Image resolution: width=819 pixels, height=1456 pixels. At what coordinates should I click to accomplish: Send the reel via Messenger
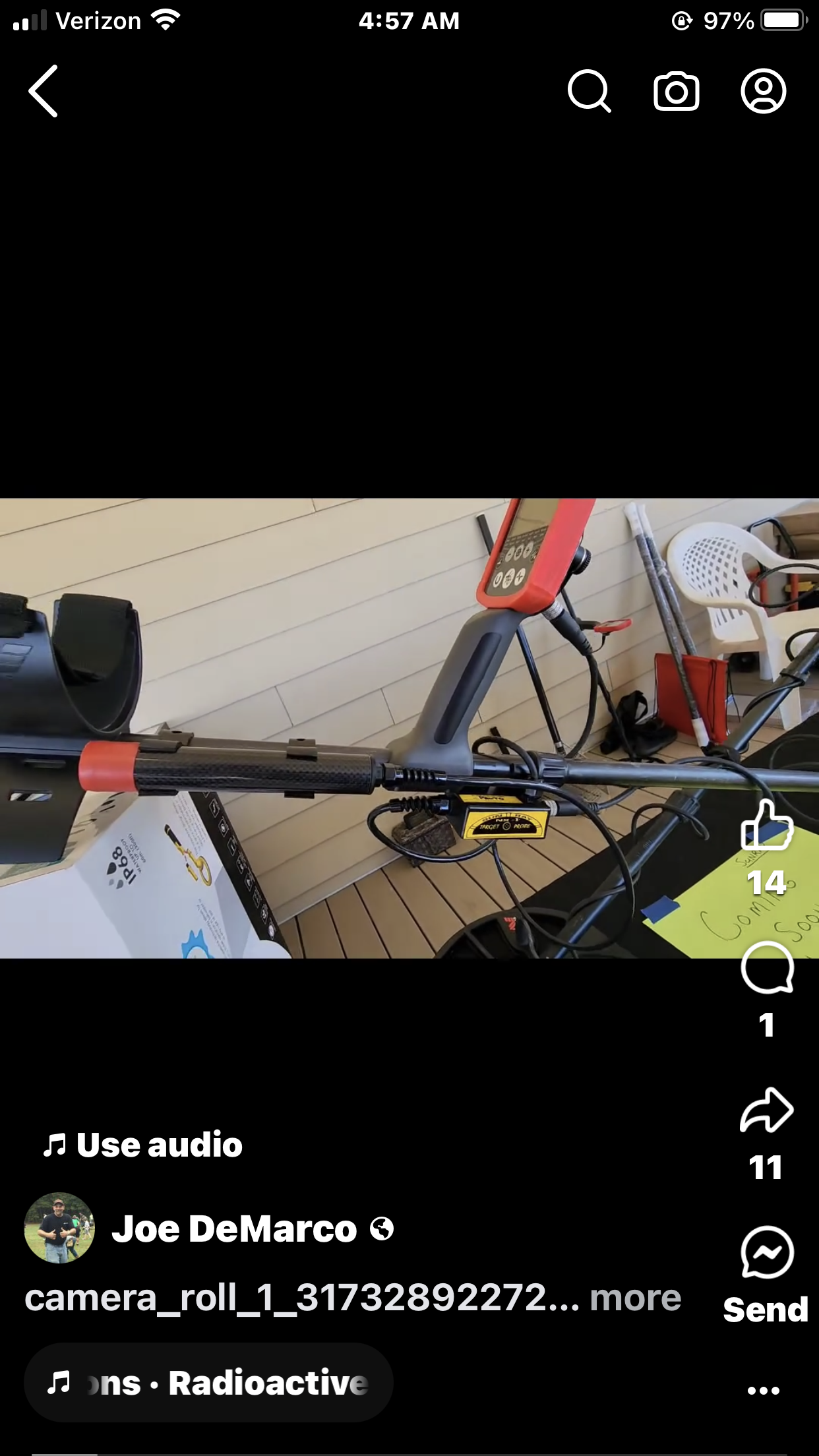[766, 1253]
